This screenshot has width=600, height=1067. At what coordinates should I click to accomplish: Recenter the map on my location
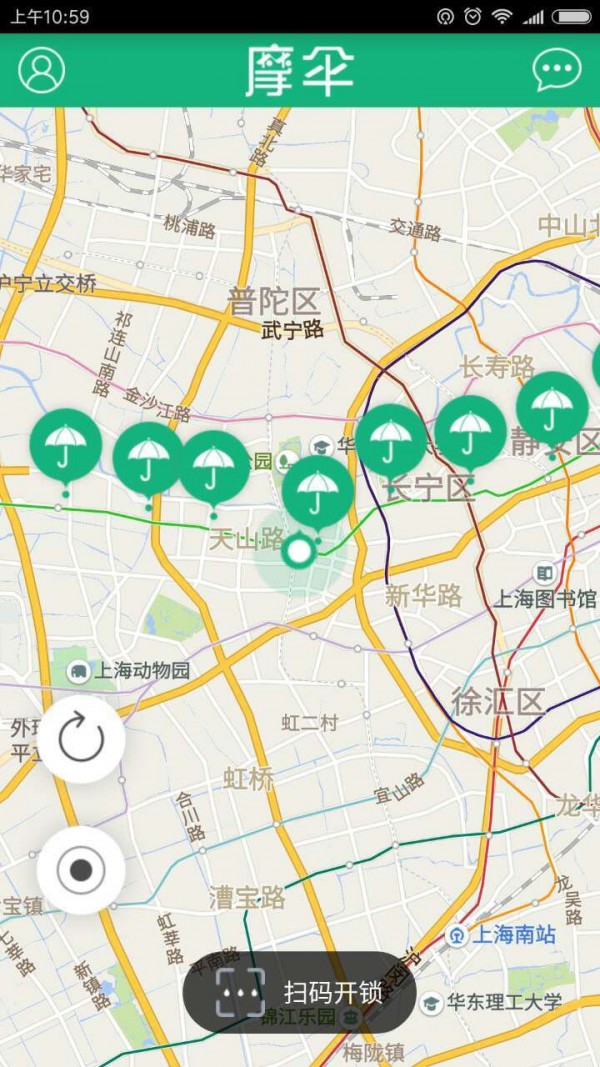point(81,870)
